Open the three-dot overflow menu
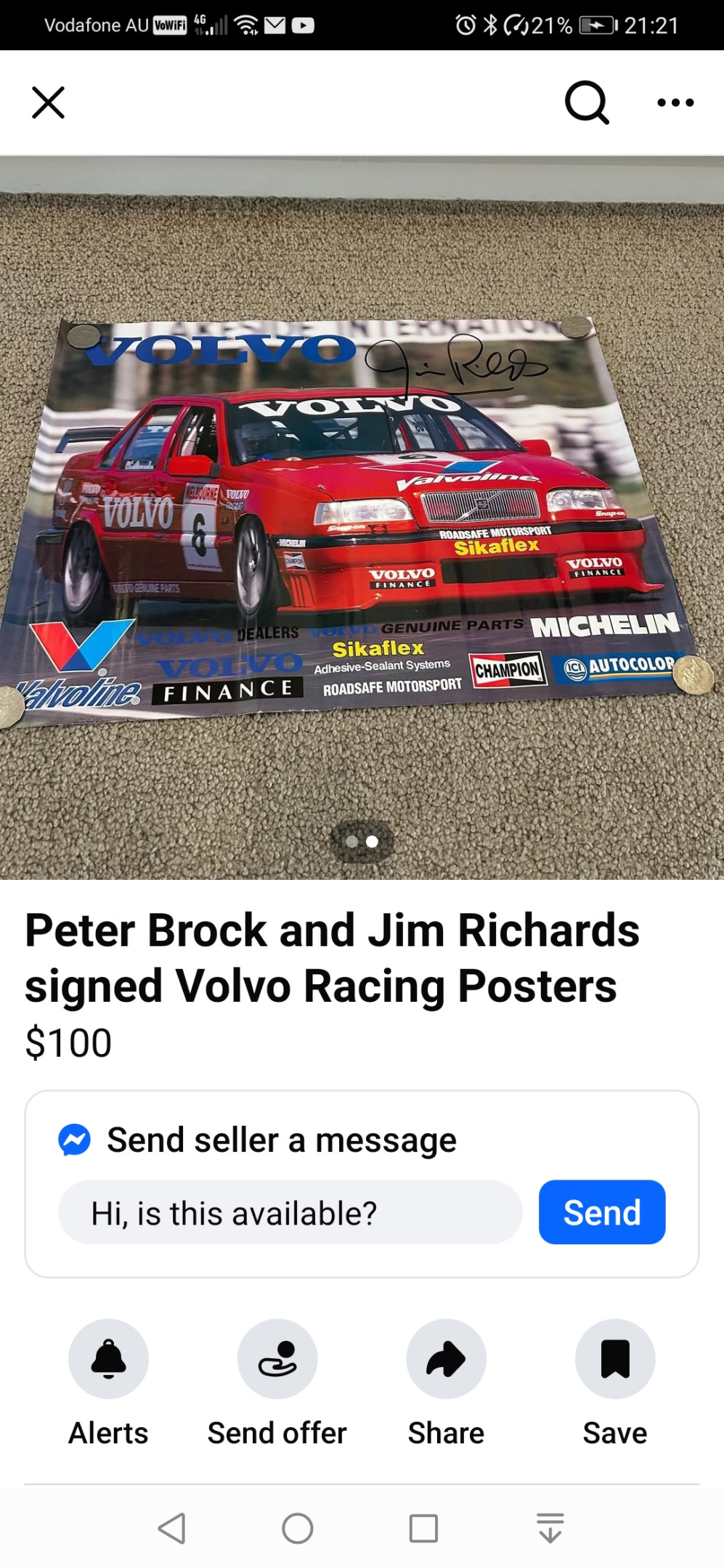Viewport: 724px width, 1568px height. pyautogui.click(x=675, y=102)
